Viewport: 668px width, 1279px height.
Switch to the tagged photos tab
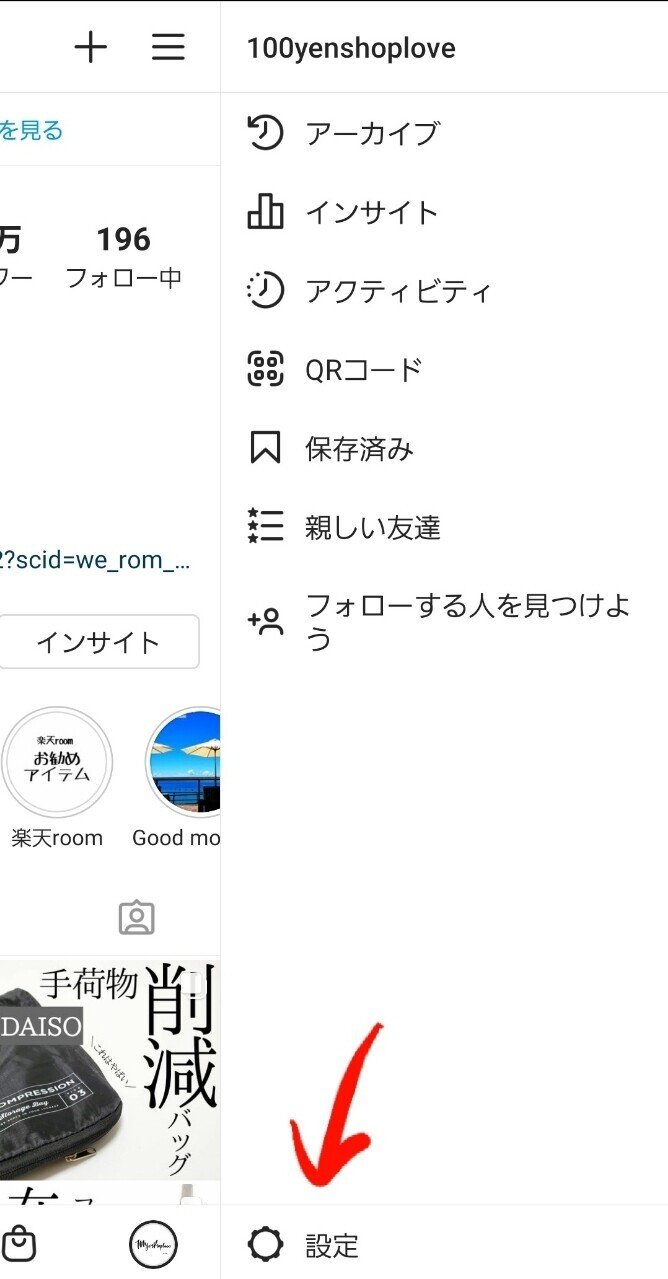point(136,917)
